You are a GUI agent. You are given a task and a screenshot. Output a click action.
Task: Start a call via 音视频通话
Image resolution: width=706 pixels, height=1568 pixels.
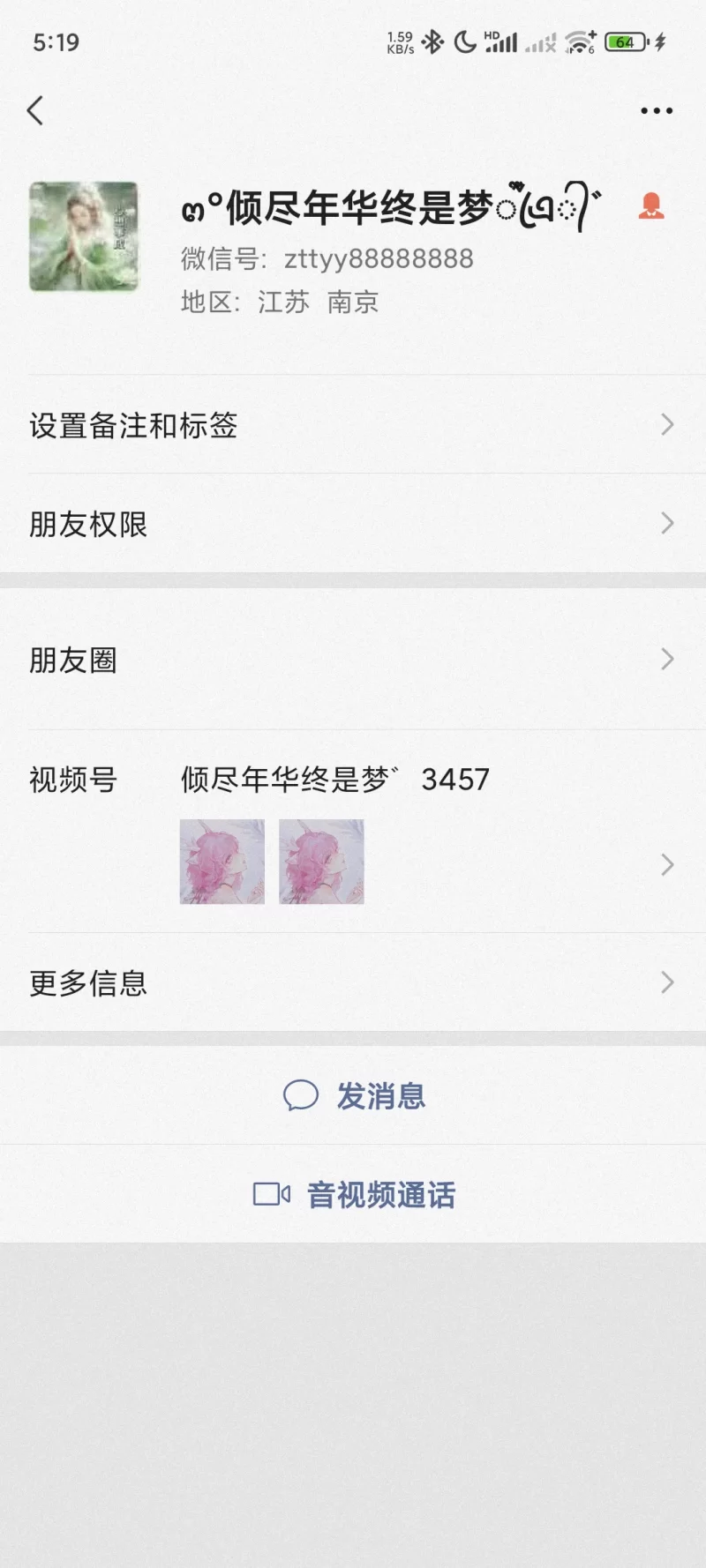click(x=355, y=1195)
